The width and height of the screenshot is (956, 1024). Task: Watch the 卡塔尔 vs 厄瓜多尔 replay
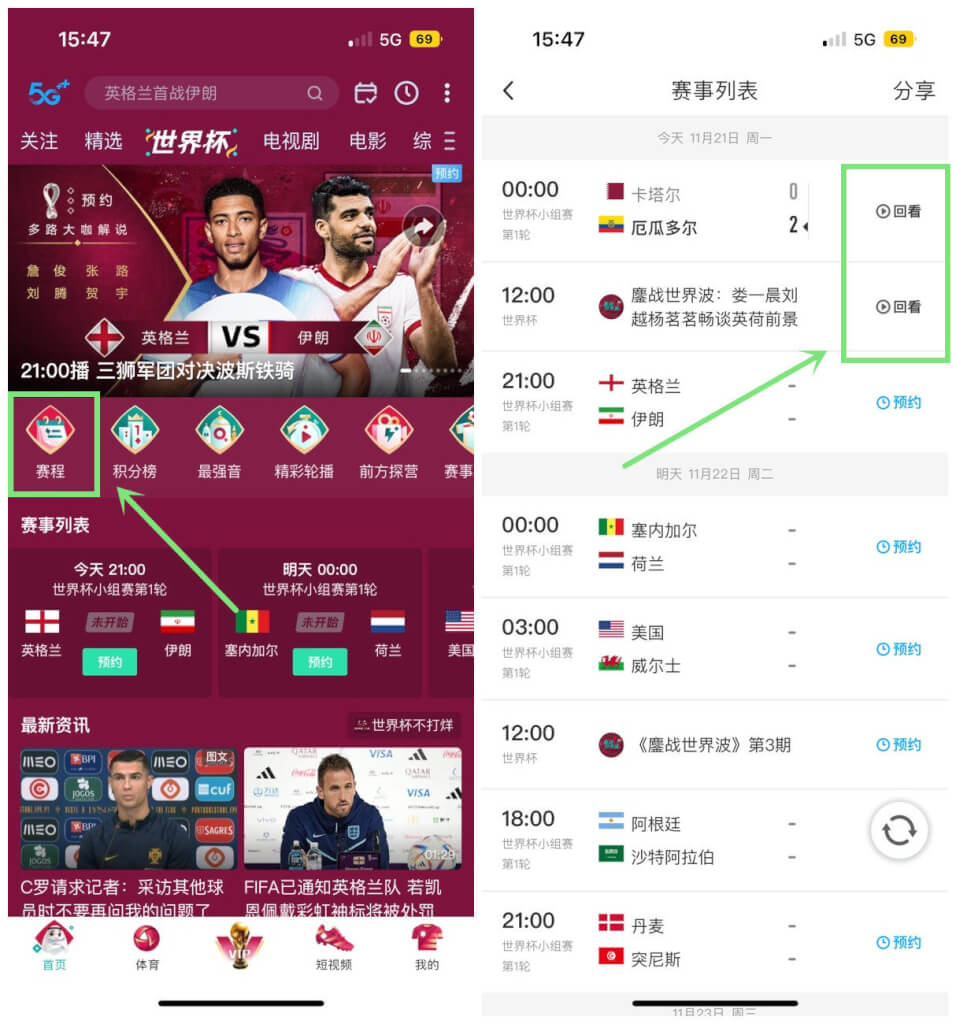898,212
